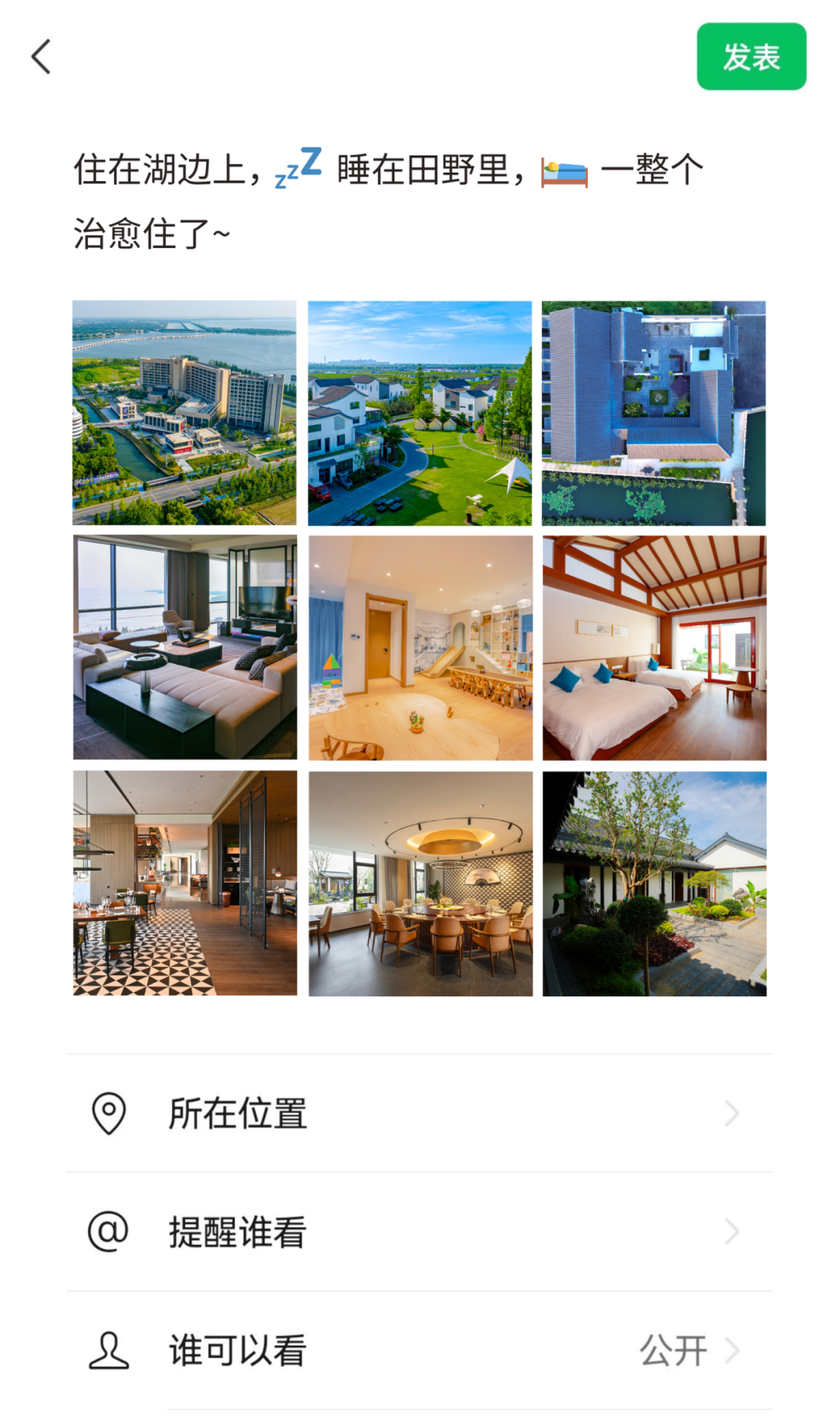Screen dimensions: 840x1421
Task: Edit the post caption text field
Action: (x=389, y=201)
